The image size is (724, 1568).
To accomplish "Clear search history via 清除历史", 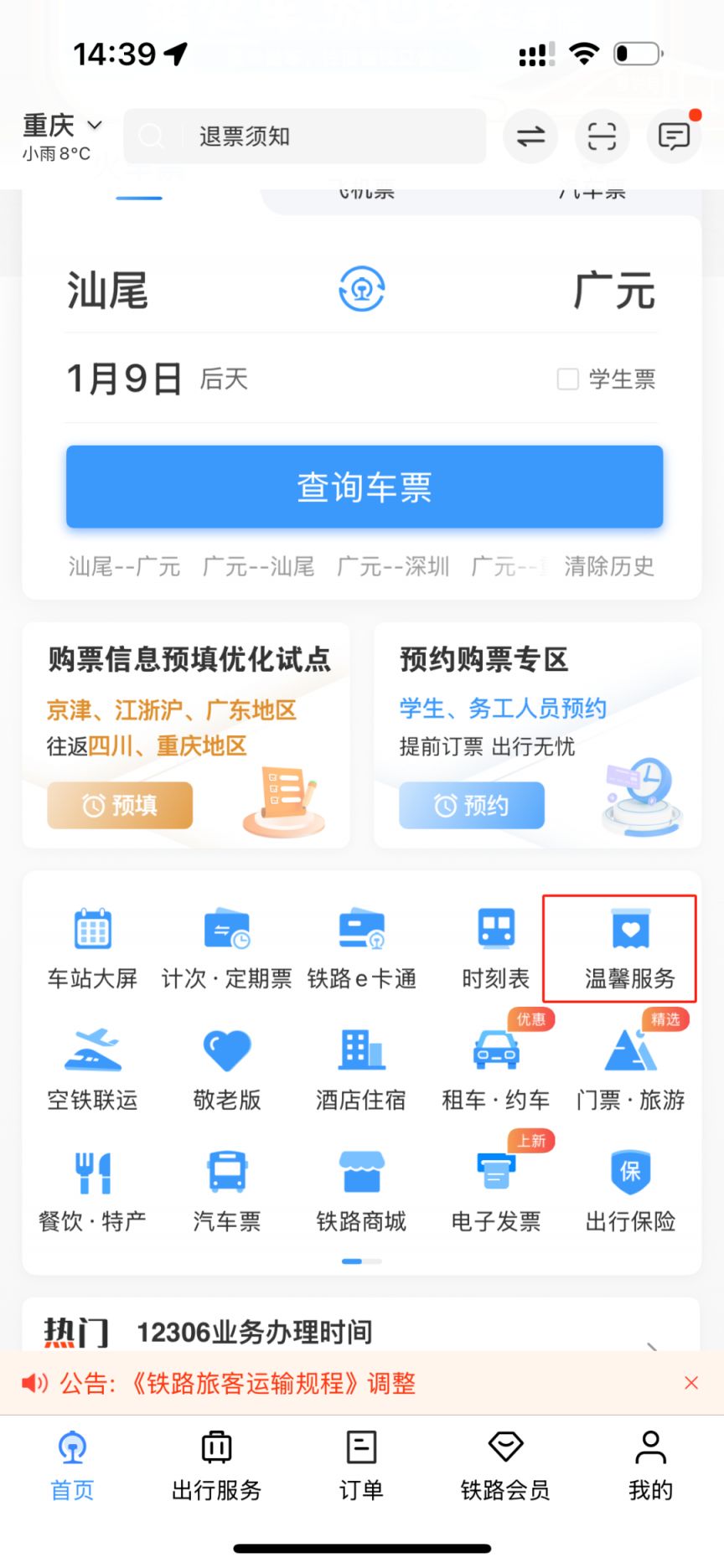I will tap(608, 566).
